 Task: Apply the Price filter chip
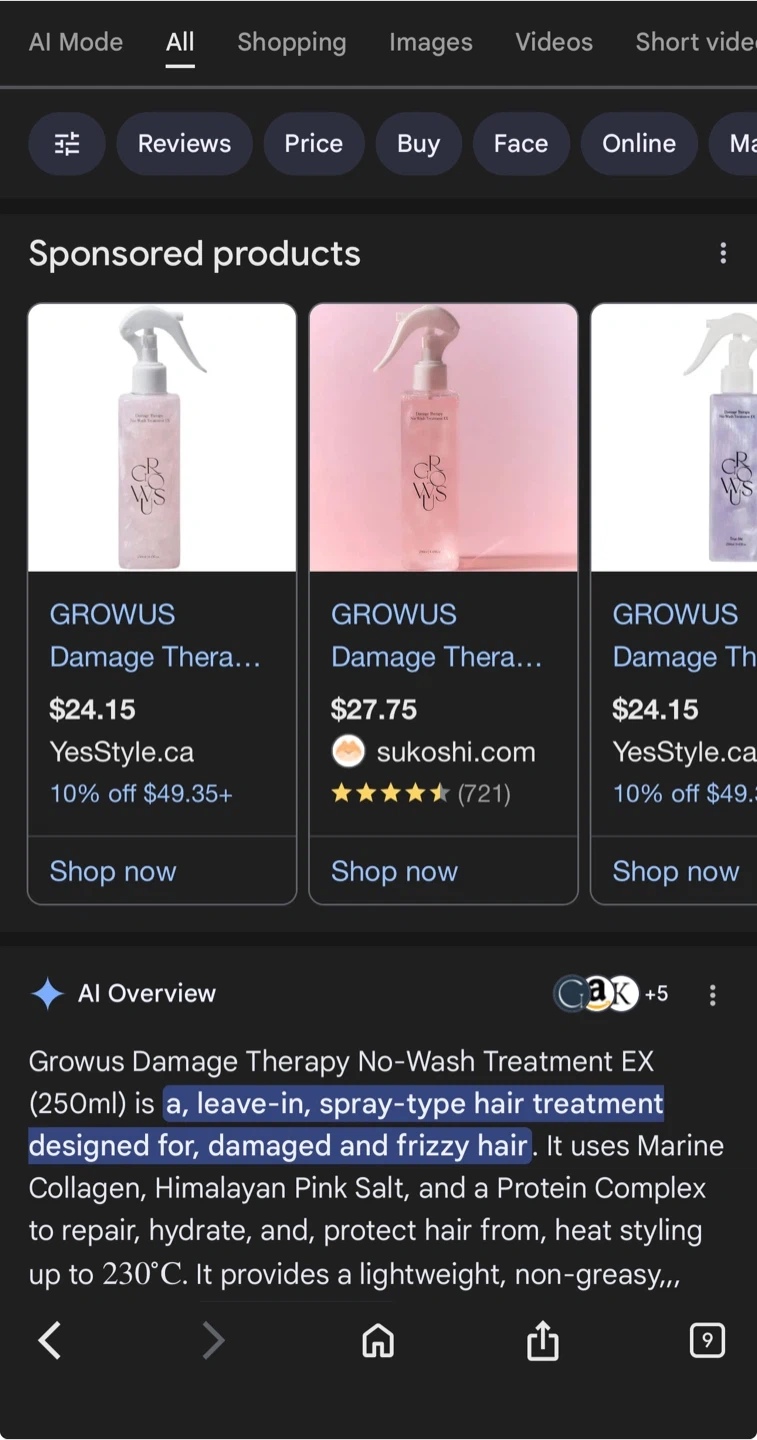click(313, 144)
